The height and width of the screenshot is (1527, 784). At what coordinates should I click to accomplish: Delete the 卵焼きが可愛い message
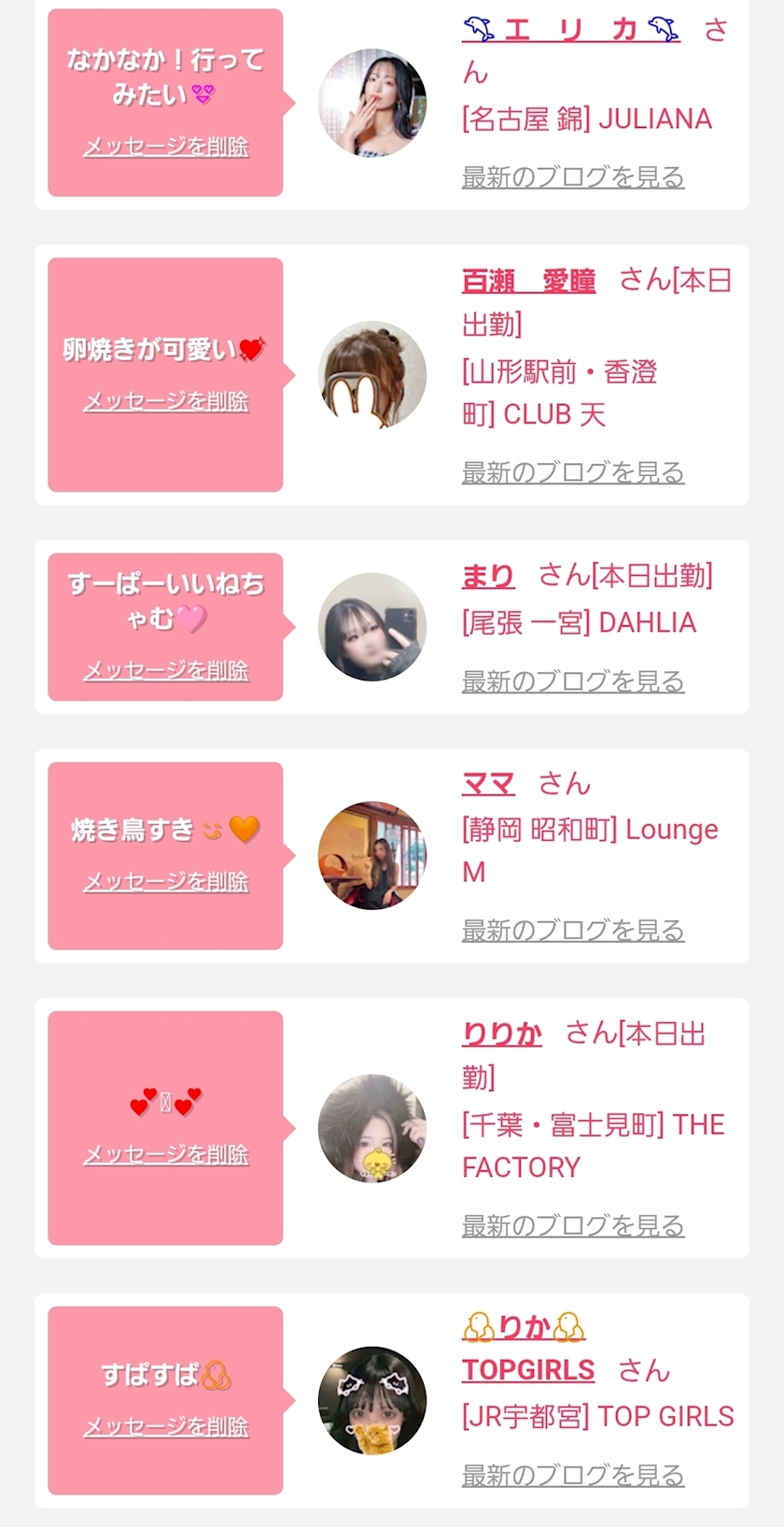(x=166, y=401)
